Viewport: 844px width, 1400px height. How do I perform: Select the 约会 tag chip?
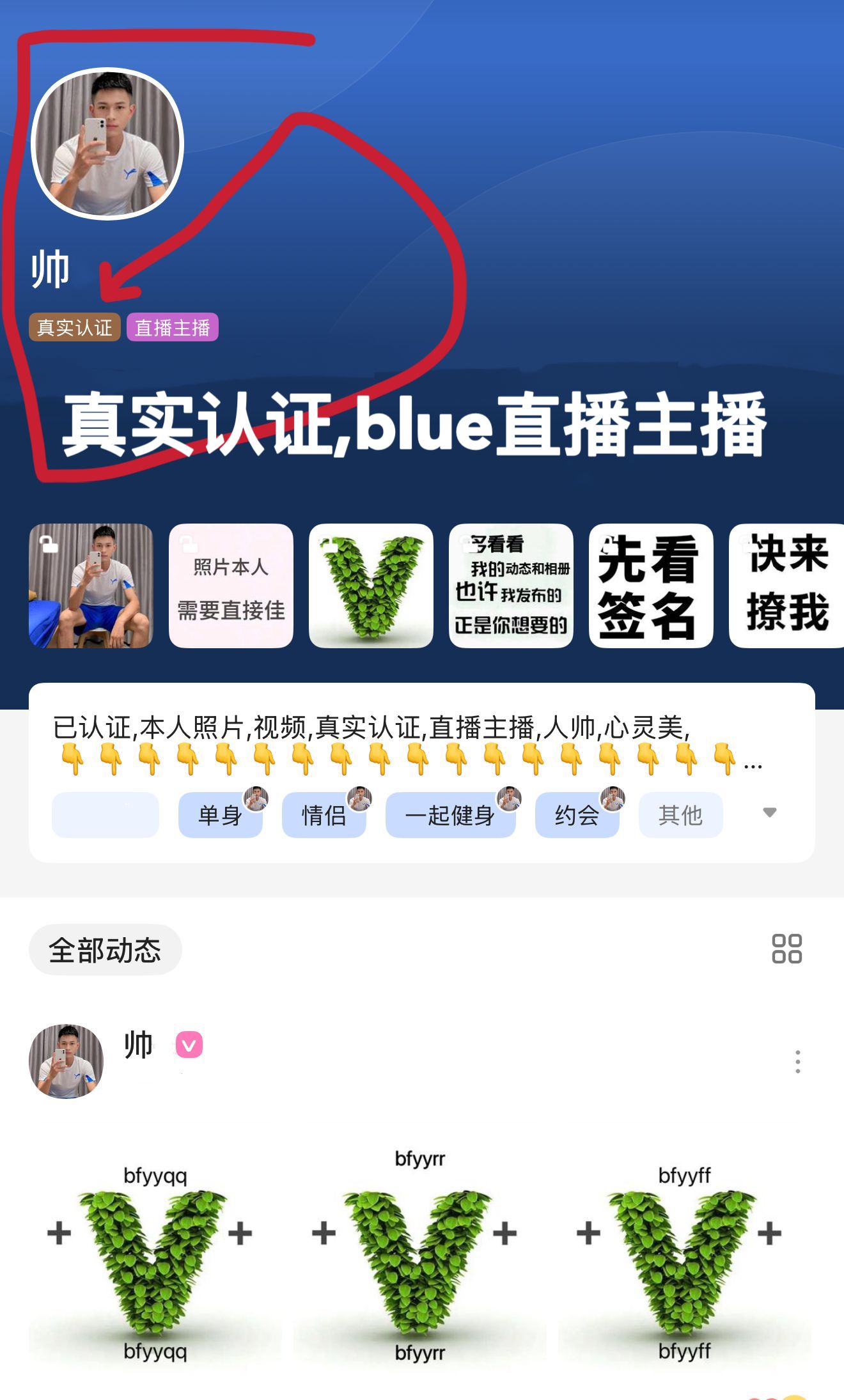tap(577, 815)
